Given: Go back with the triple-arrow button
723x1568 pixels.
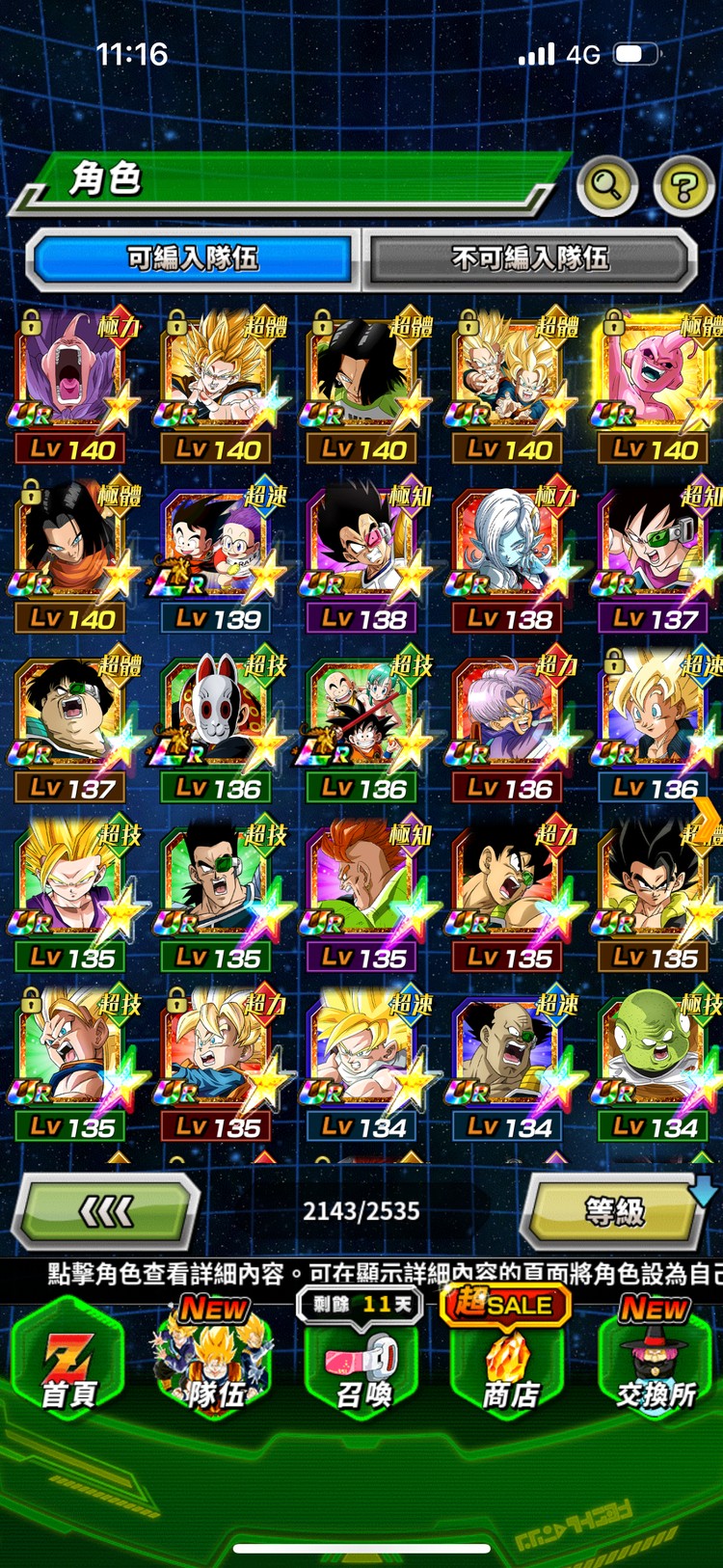Looking at the screenshot, I should [x=106, y=1211].
